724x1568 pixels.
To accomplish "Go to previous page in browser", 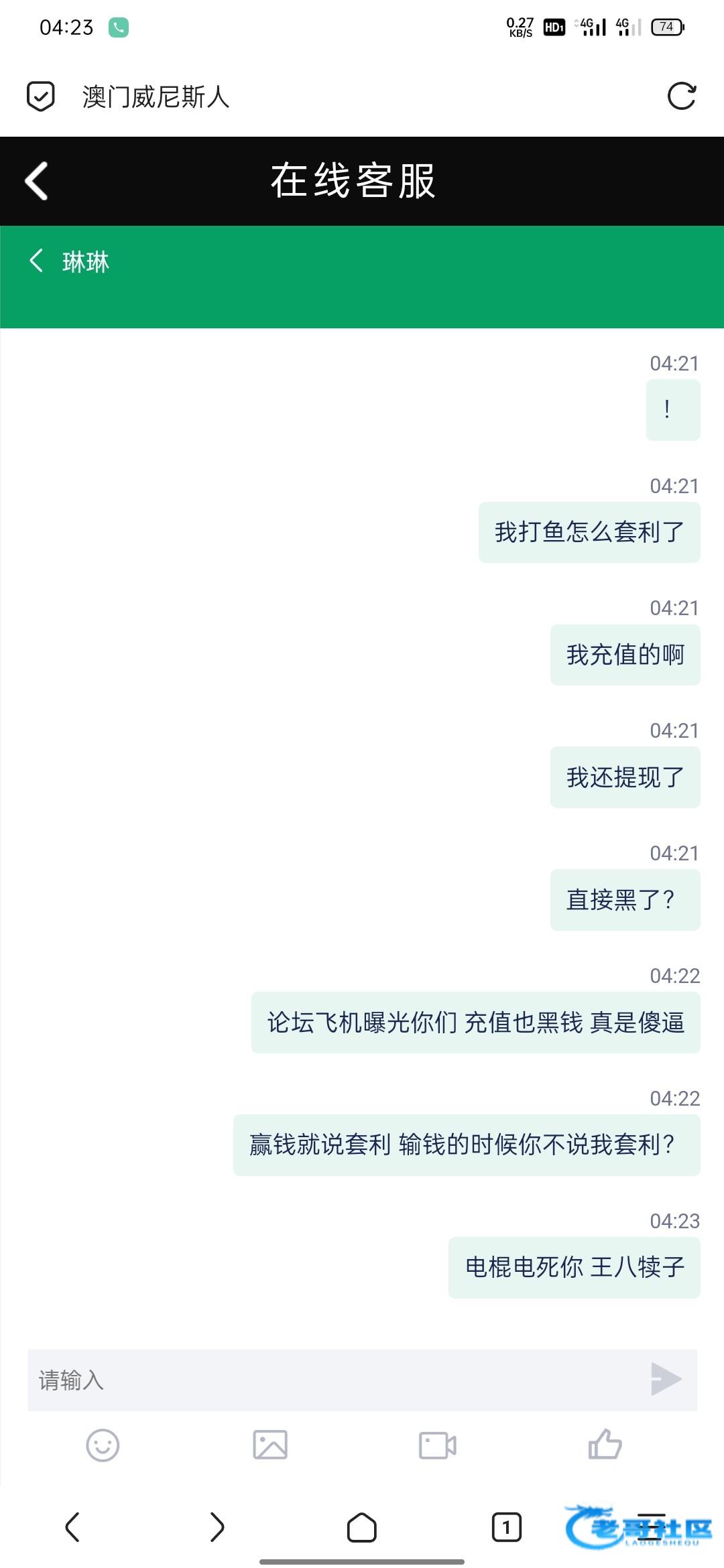I will [72, 1528].
